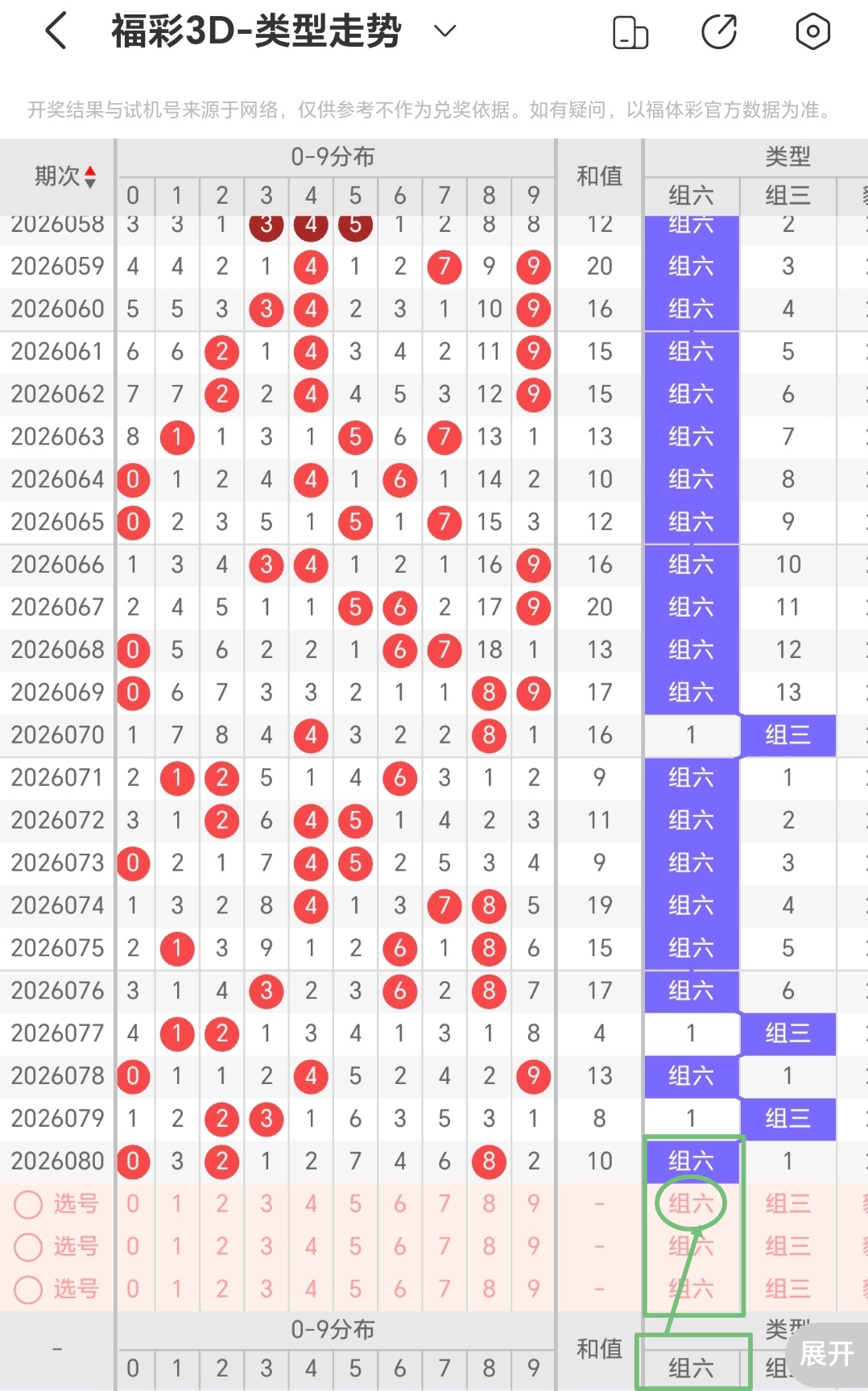Tap the screen rotation icon
Viewport: 868px width, 1391px height.
click(630, 33)
